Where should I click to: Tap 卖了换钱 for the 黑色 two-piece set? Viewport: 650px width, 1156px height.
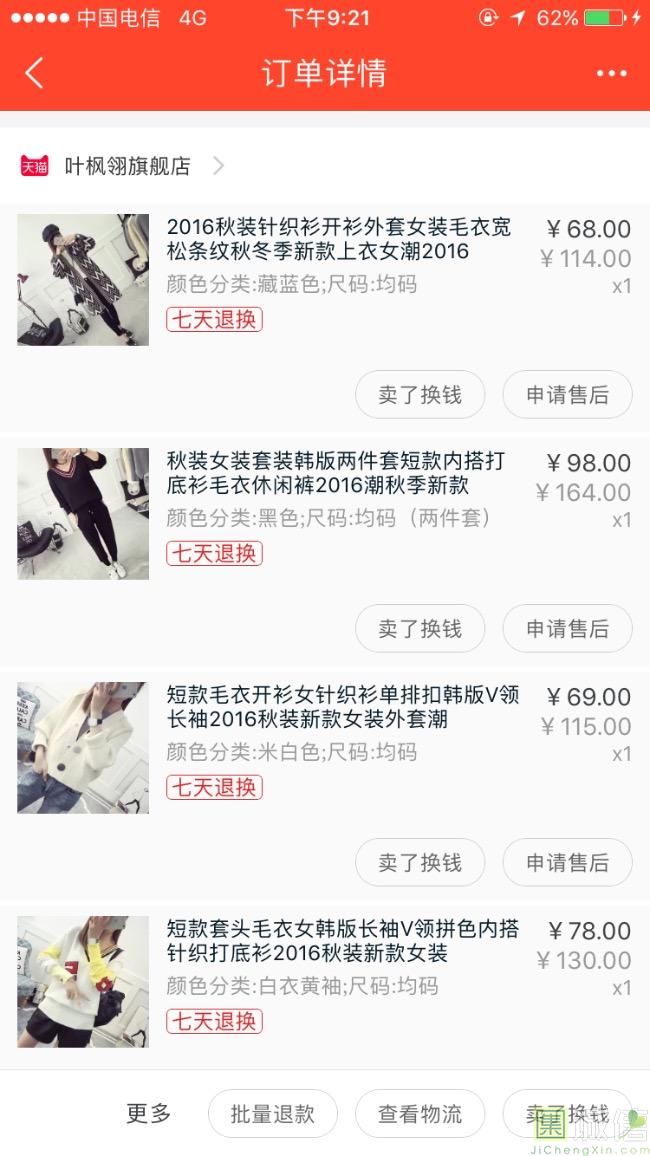(x=420, y=629)
